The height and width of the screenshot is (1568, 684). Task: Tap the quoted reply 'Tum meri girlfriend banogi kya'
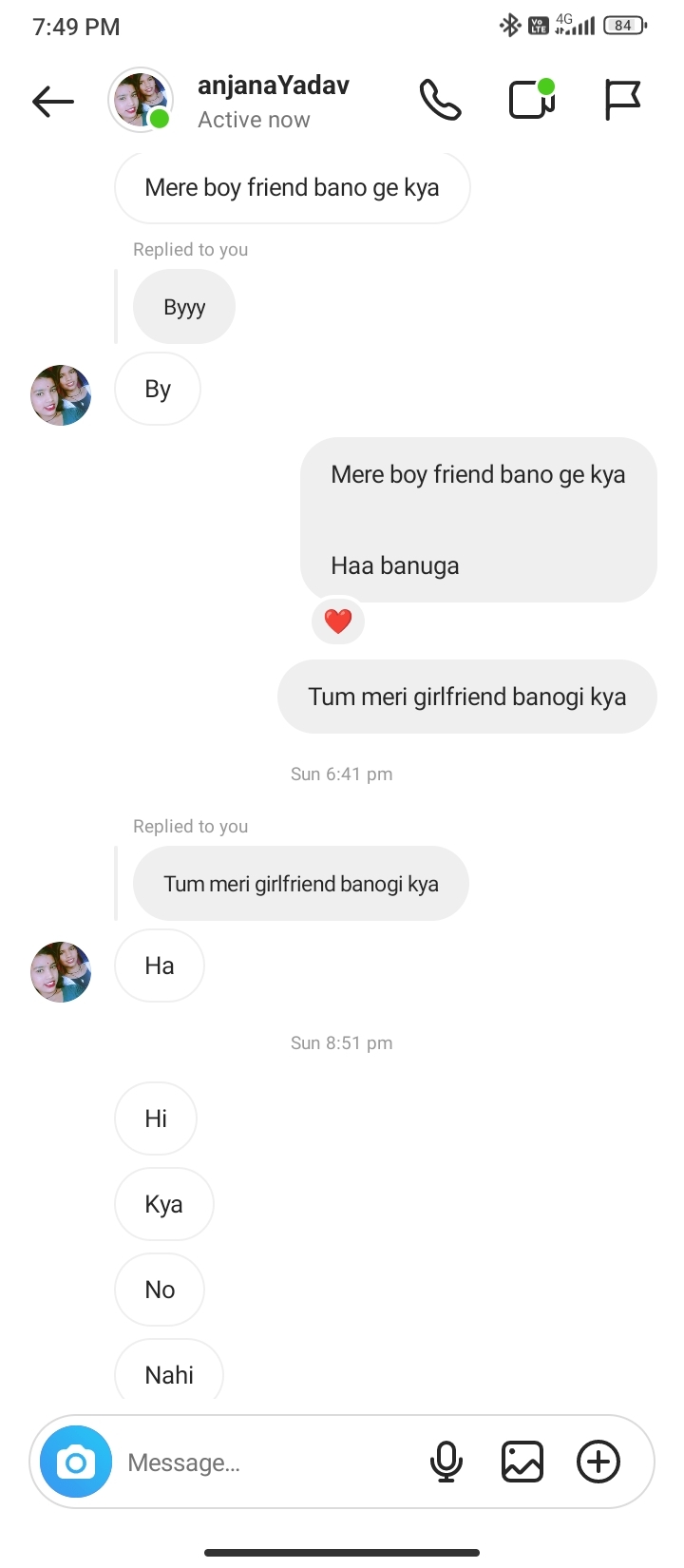point(301,884)
